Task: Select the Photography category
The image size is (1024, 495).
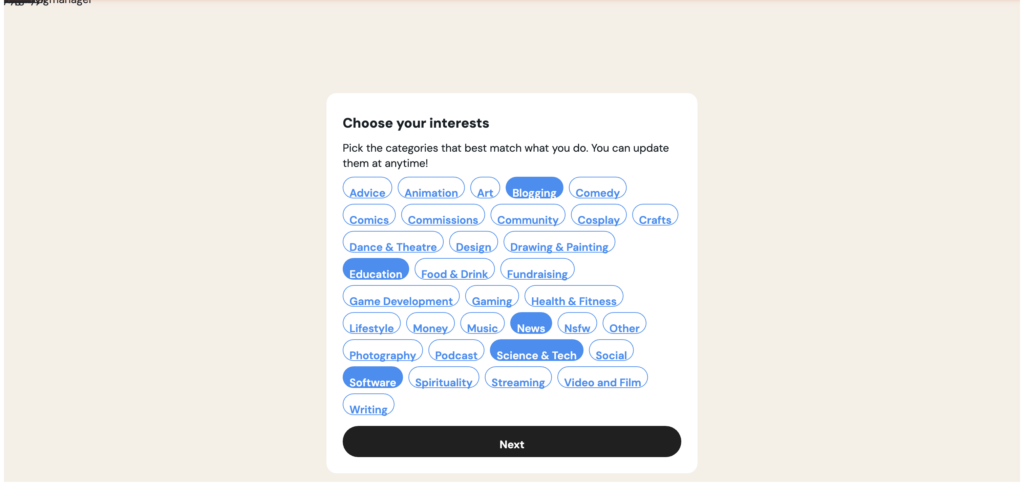Action: tap(382, 352)
